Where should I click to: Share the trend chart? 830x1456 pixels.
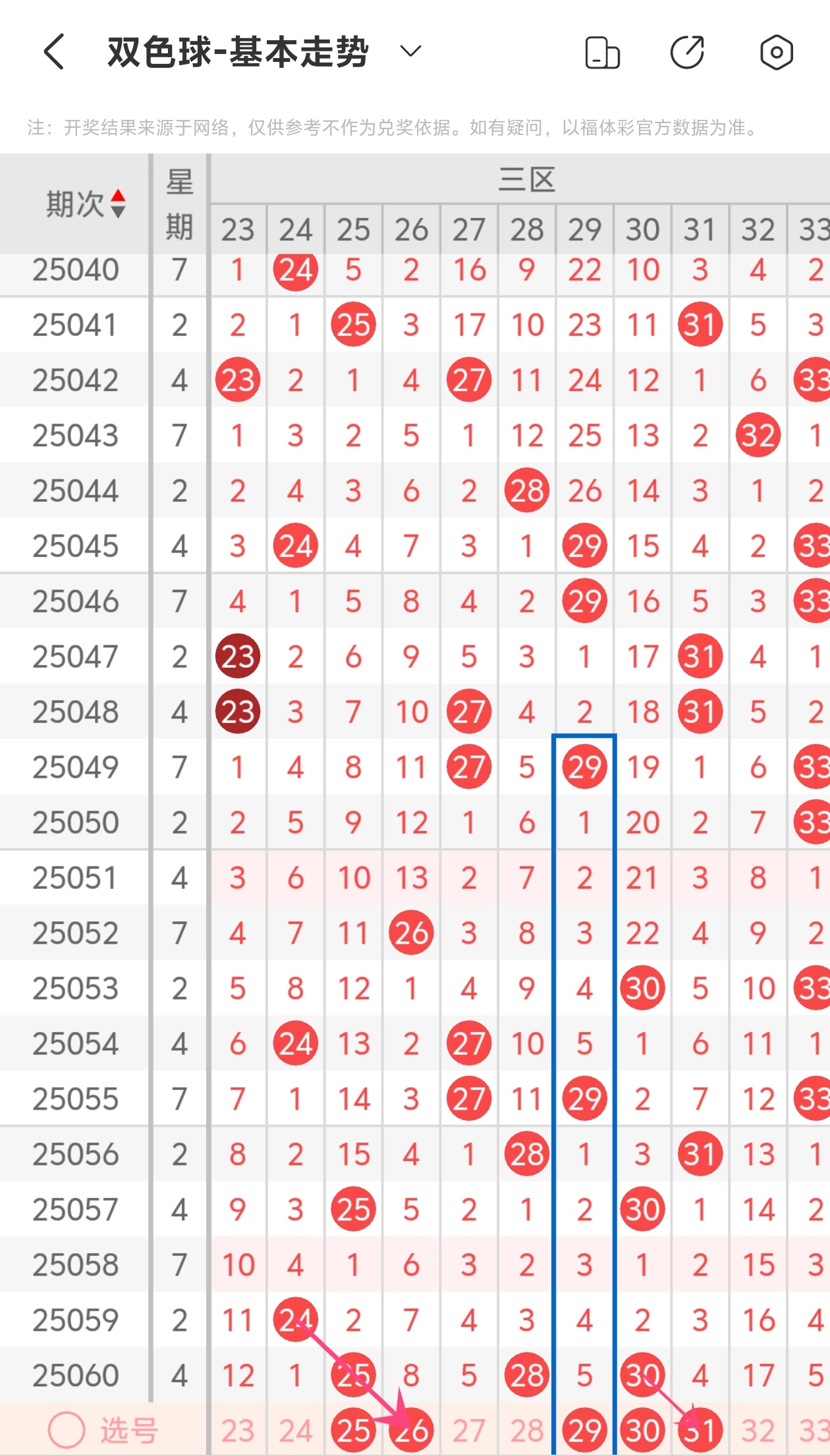click(687, 53)
